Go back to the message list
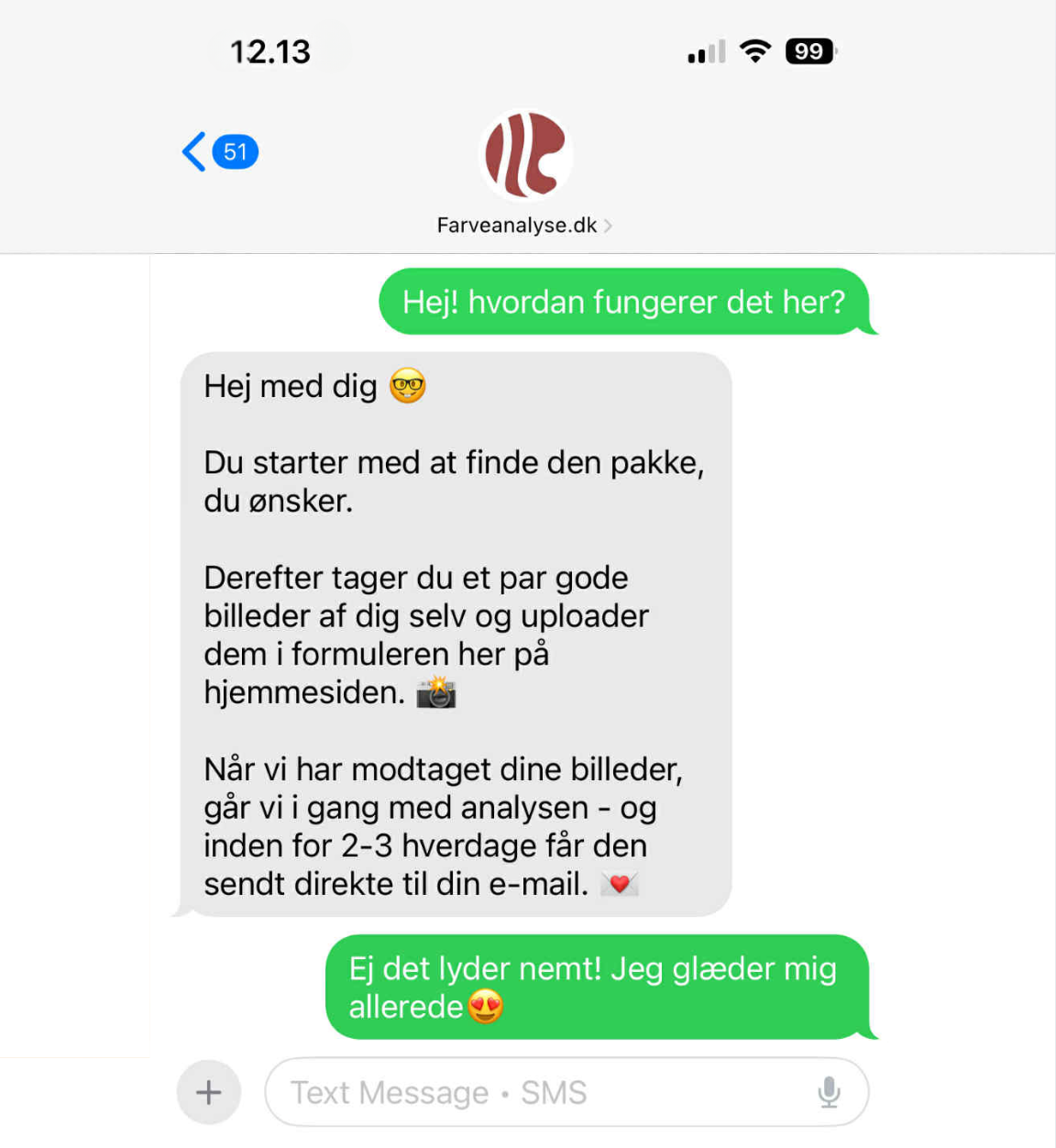Viewport: 1056px width, 1148px height. [x=218, y=152]
